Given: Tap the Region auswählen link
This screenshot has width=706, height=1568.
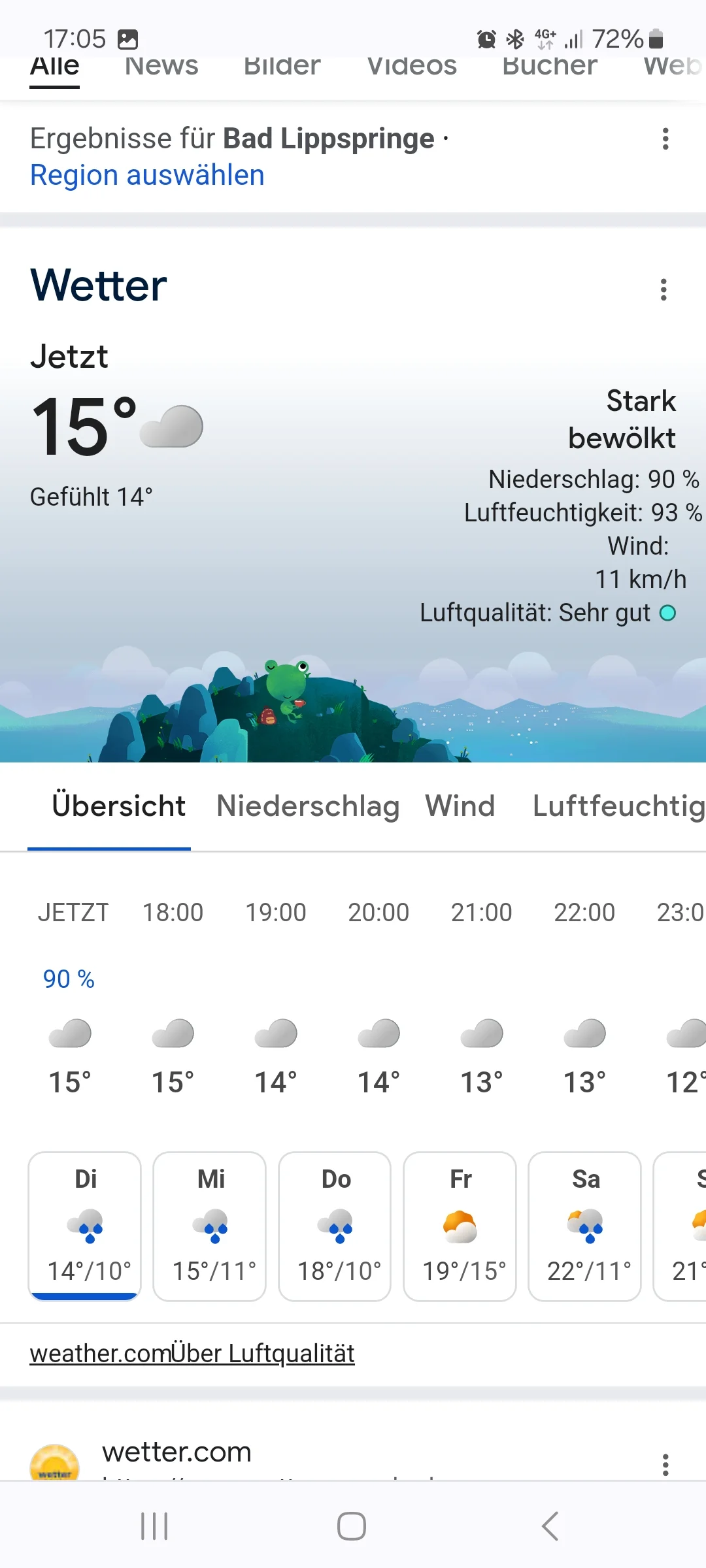Looking at the screenshot, I should click(147, 175).
